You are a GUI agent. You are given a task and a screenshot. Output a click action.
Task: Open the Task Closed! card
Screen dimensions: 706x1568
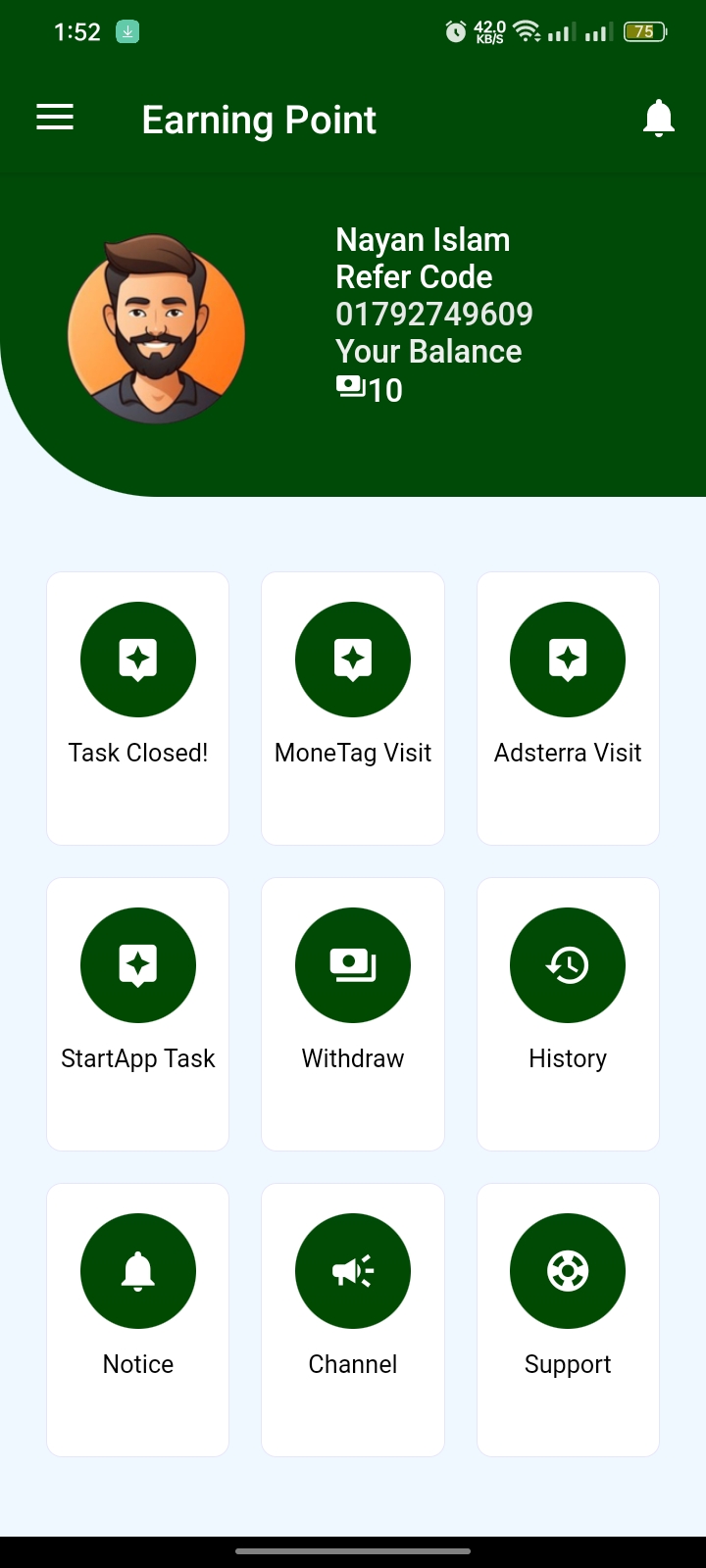[138, 708]
